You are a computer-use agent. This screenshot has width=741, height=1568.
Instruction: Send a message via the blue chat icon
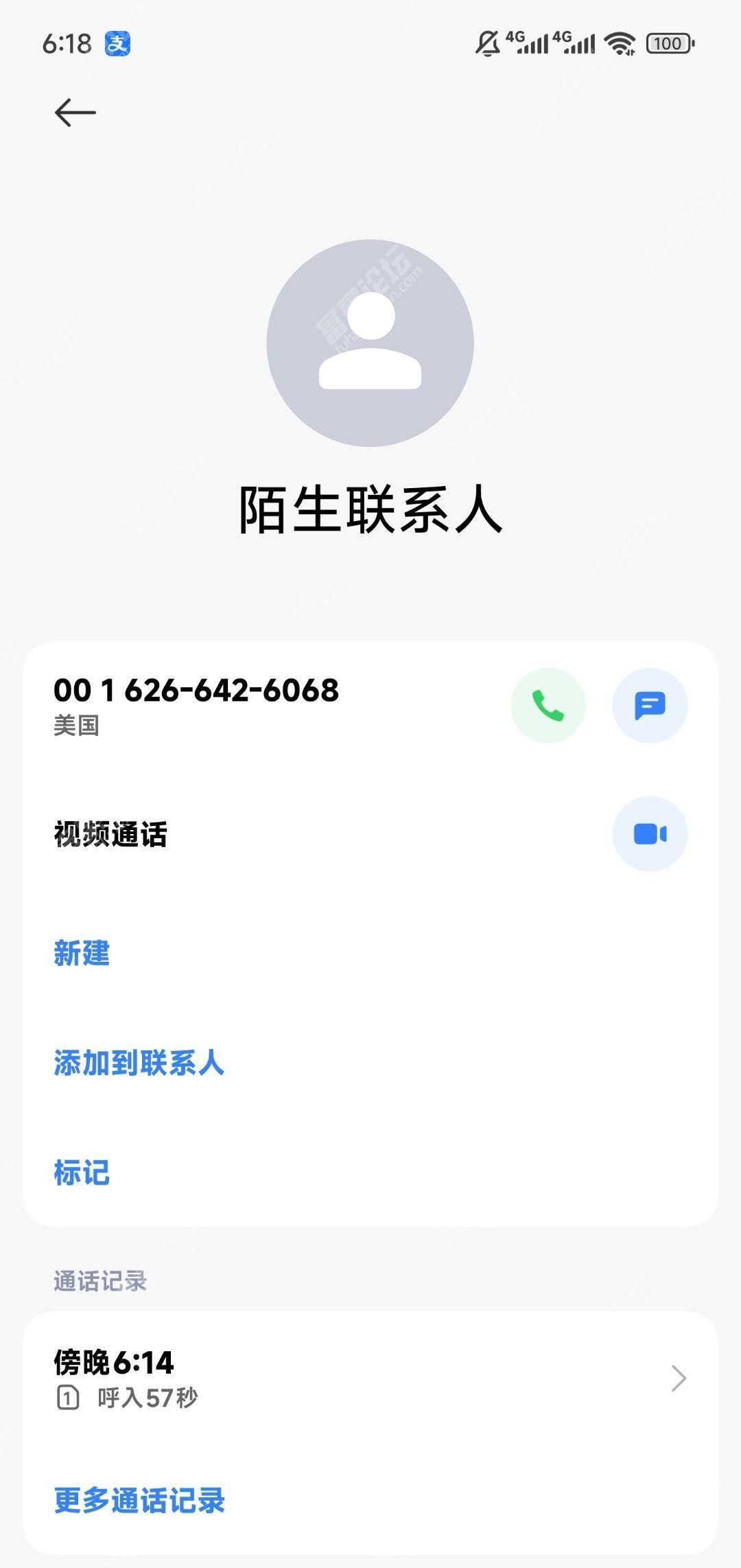coord(650,705)
